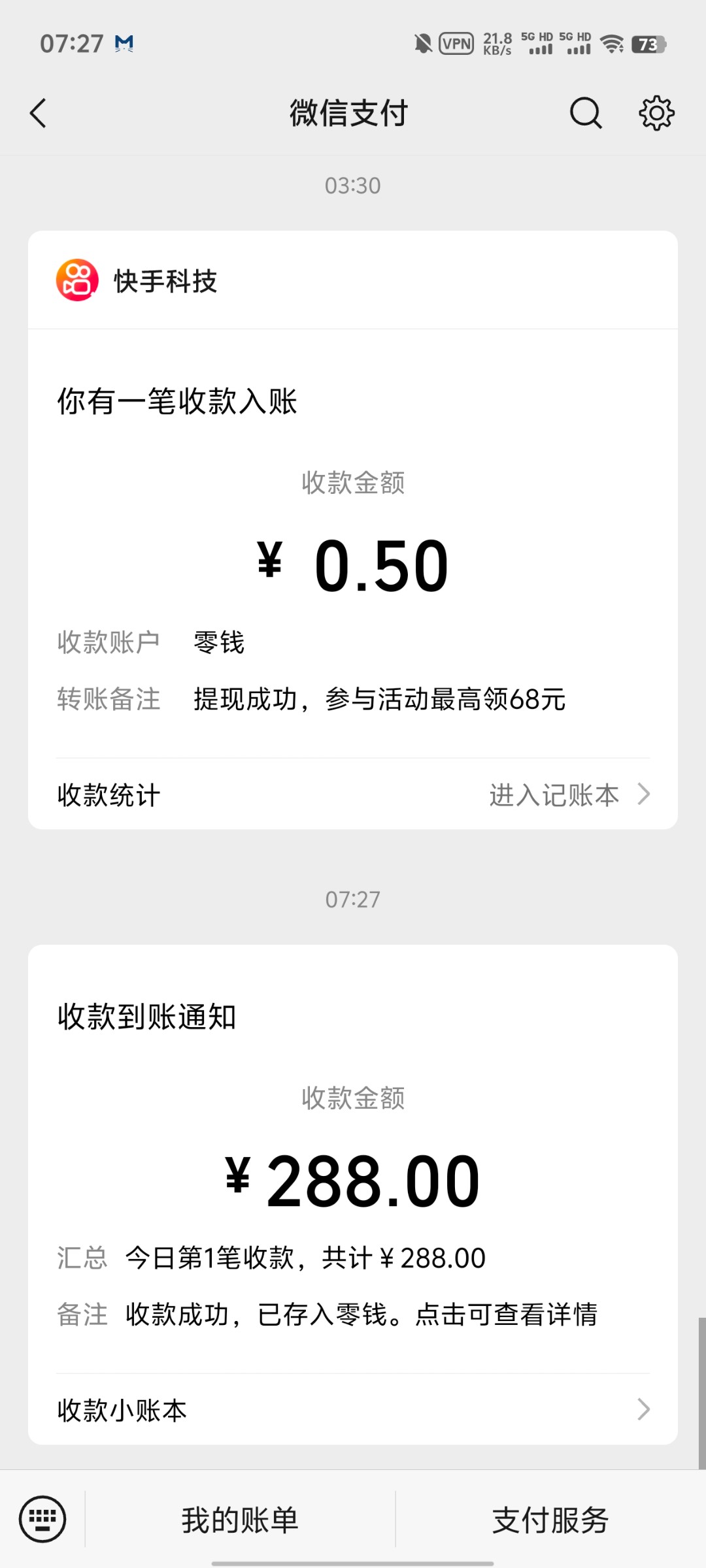Open the settings gear icon
Image resolution: width=706 pixels, height=1568 pixels.
(656, 113)
